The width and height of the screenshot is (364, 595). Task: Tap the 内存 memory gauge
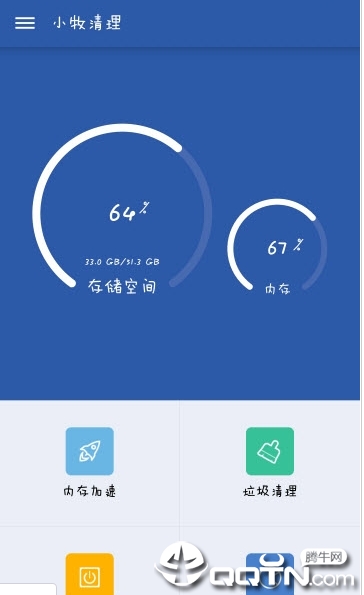[x=277, y=246]
